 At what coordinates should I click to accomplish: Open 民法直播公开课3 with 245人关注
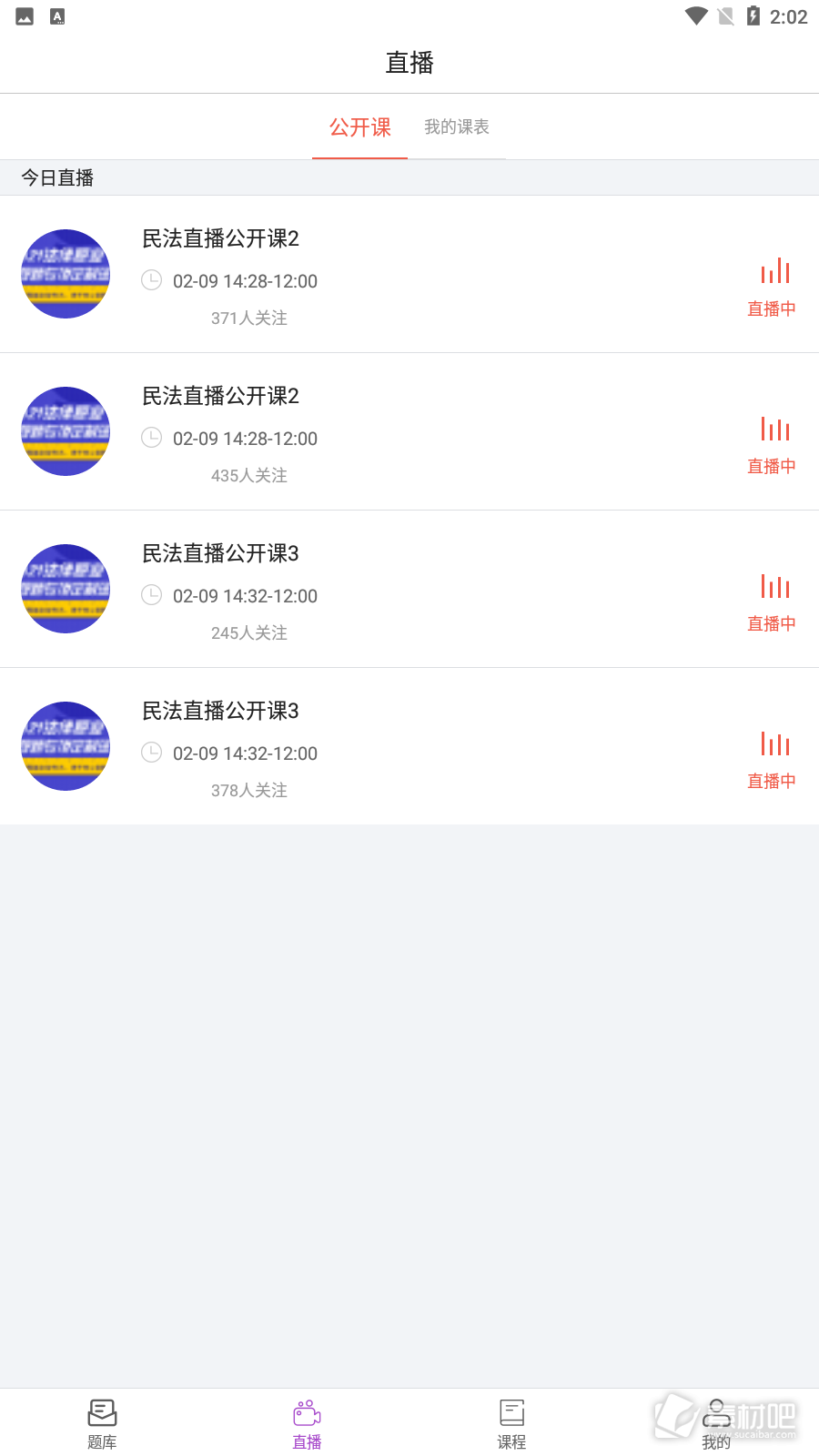pos(409,589)
